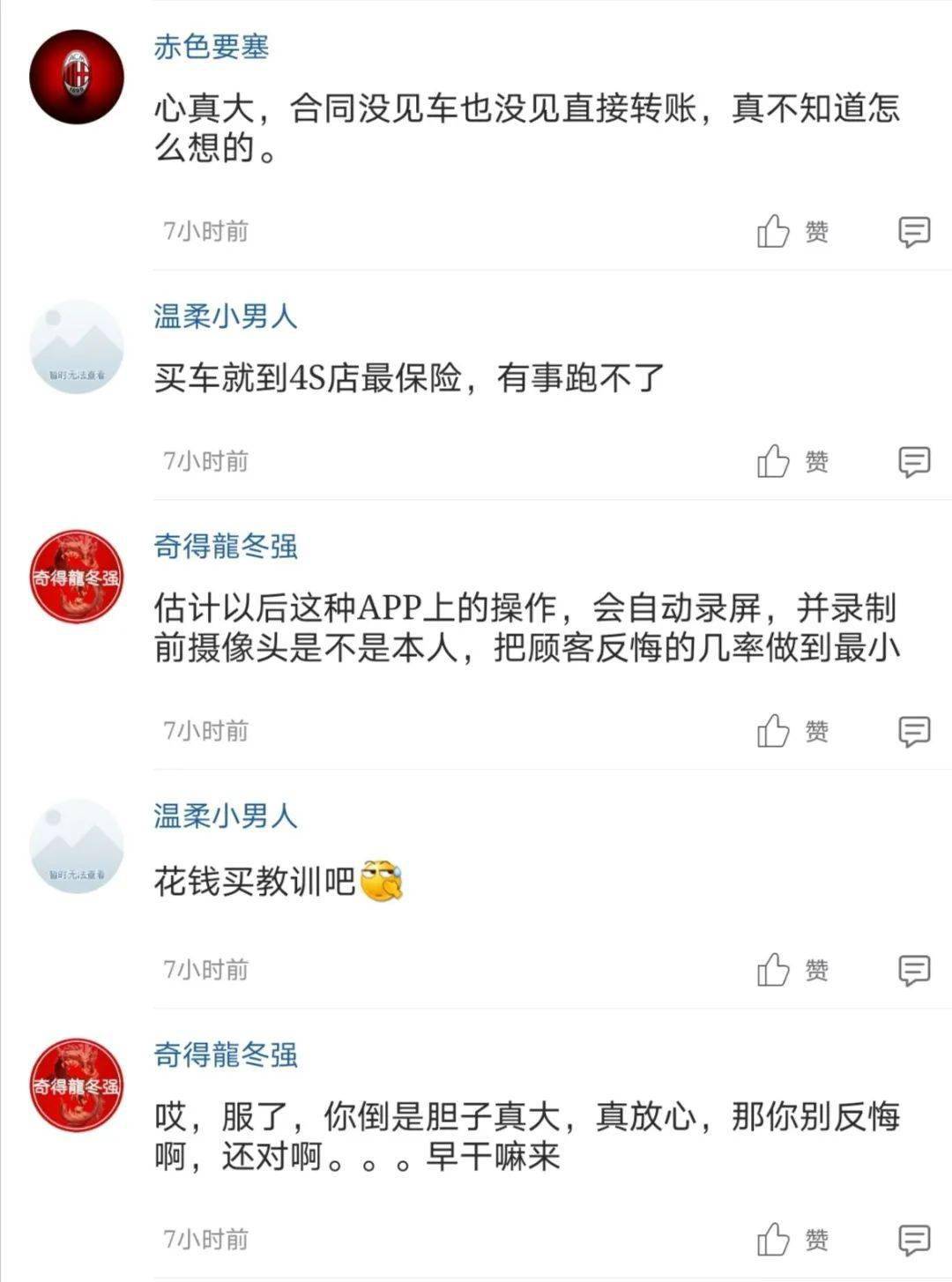Reply to the 4S店最保险 comment

914,461
